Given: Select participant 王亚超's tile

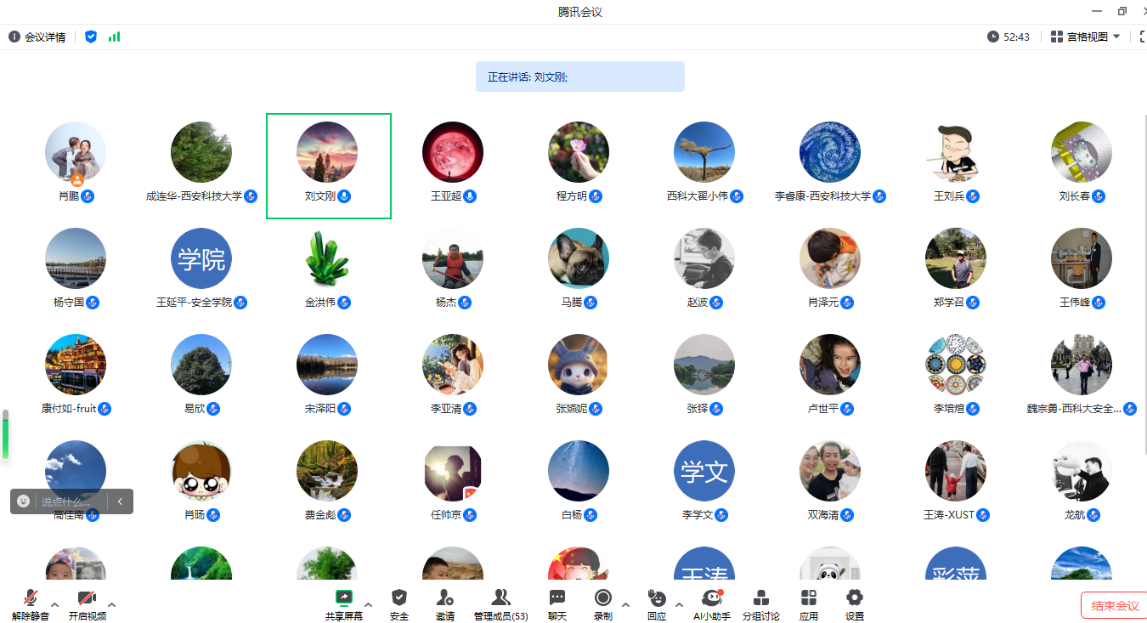Looking at the screenshot, I should pyautogui.click(x=453, y=165).
